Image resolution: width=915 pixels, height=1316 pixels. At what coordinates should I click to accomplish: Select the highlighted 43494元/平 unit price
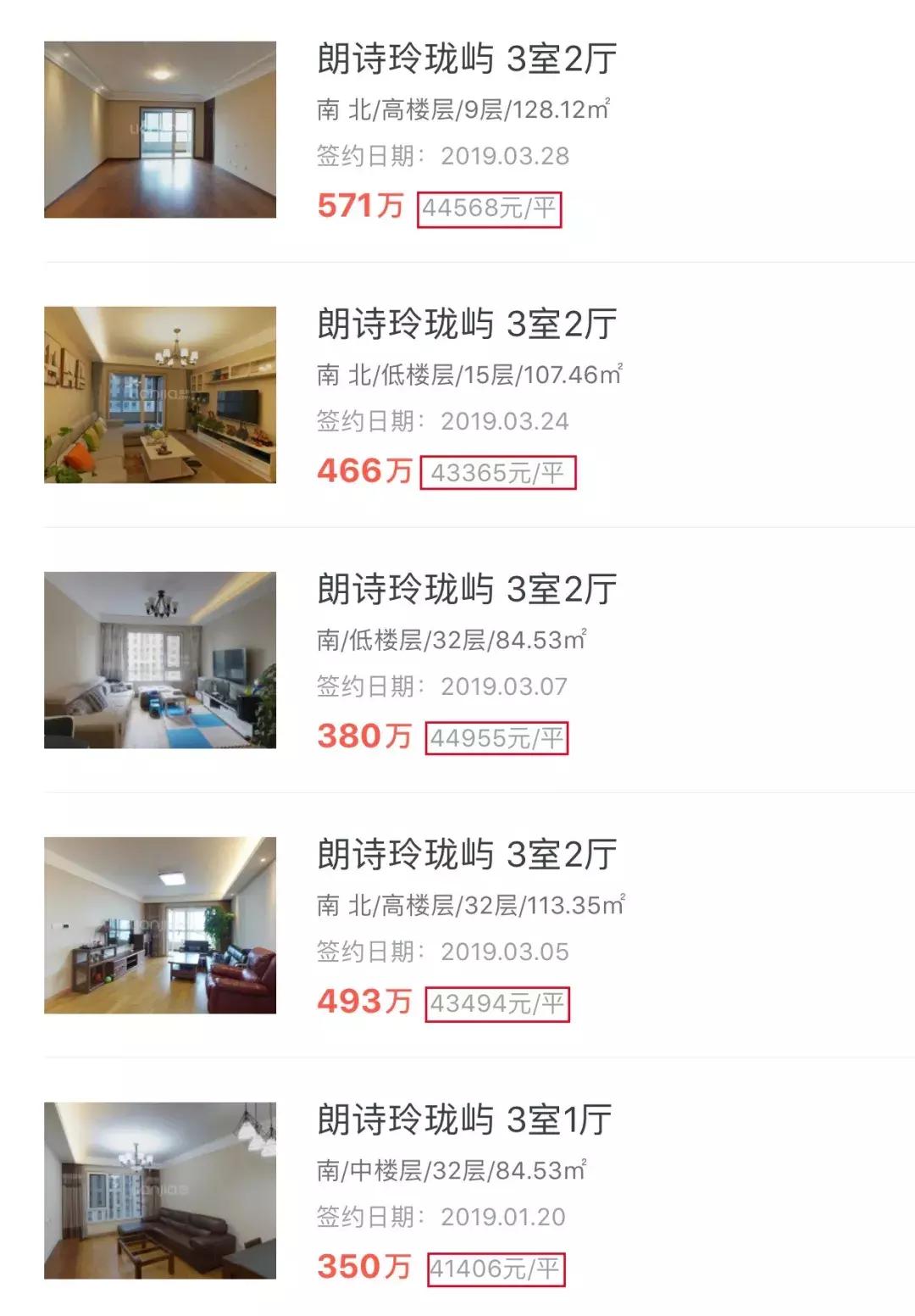pyautogui.click(x=496, y=1002)
